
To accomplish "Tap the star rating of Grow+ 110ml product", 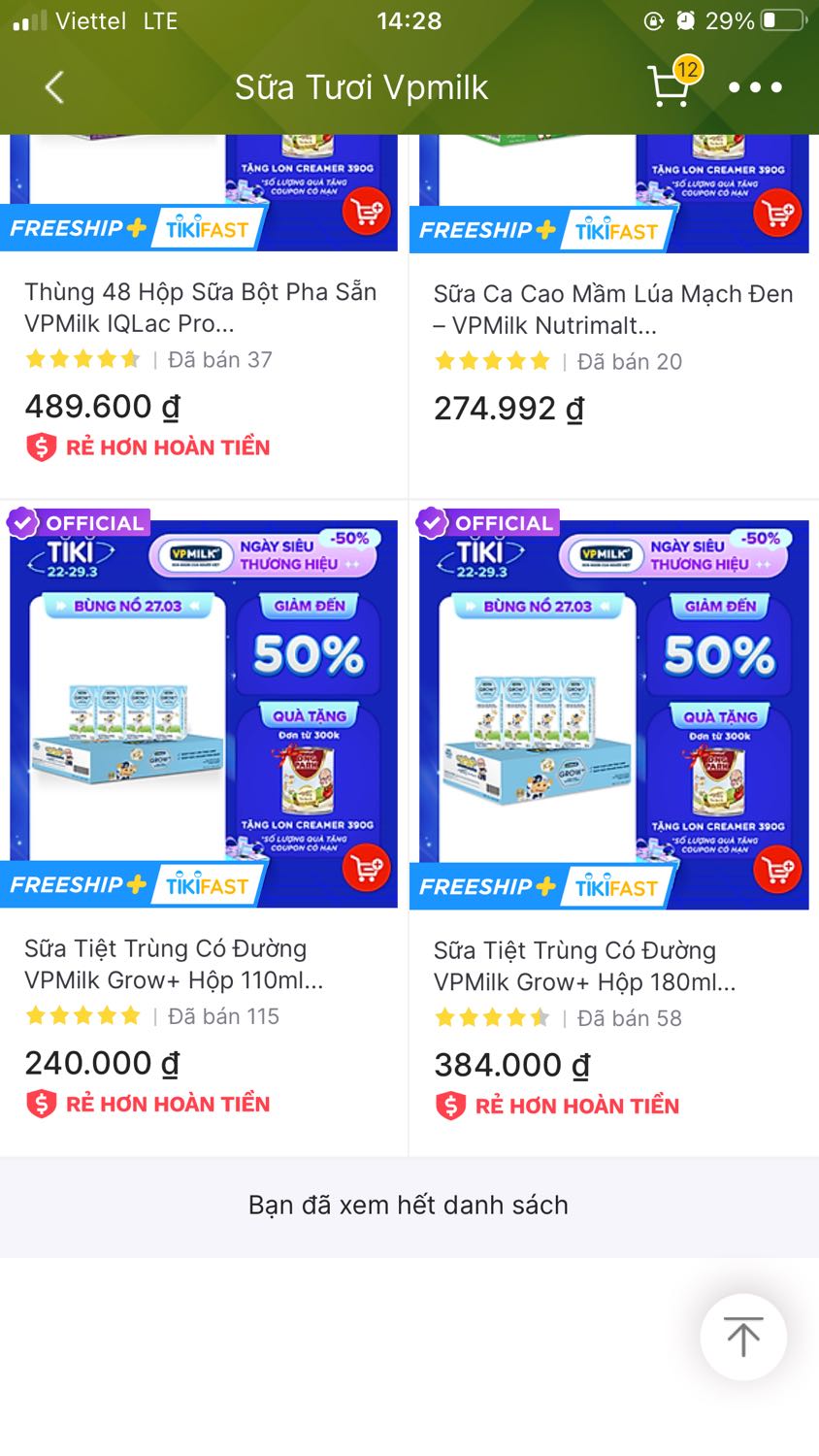I will click(x=83, y=1015).
